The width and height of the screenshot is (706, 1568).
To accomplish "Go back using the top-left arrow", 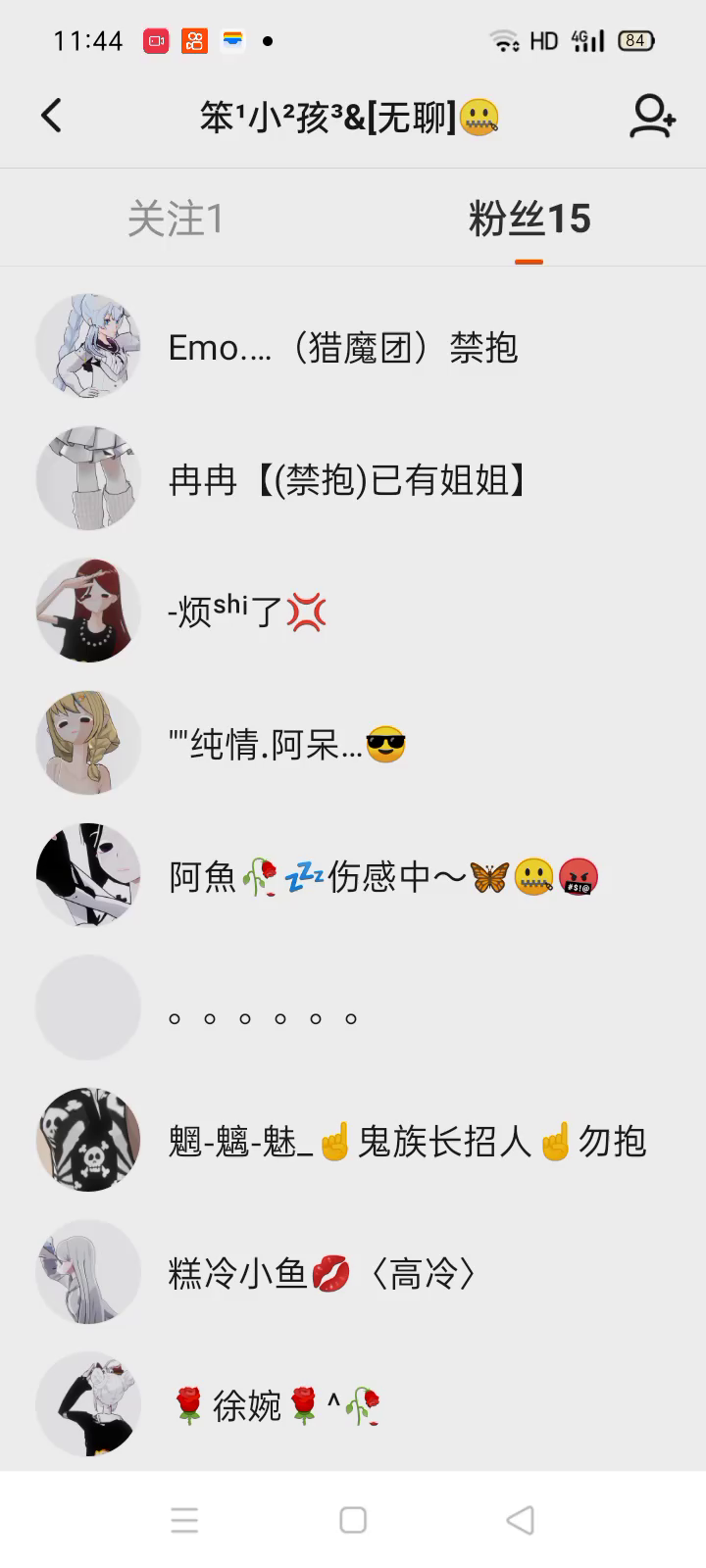I will pyautogui.click(x=51, y=116).
